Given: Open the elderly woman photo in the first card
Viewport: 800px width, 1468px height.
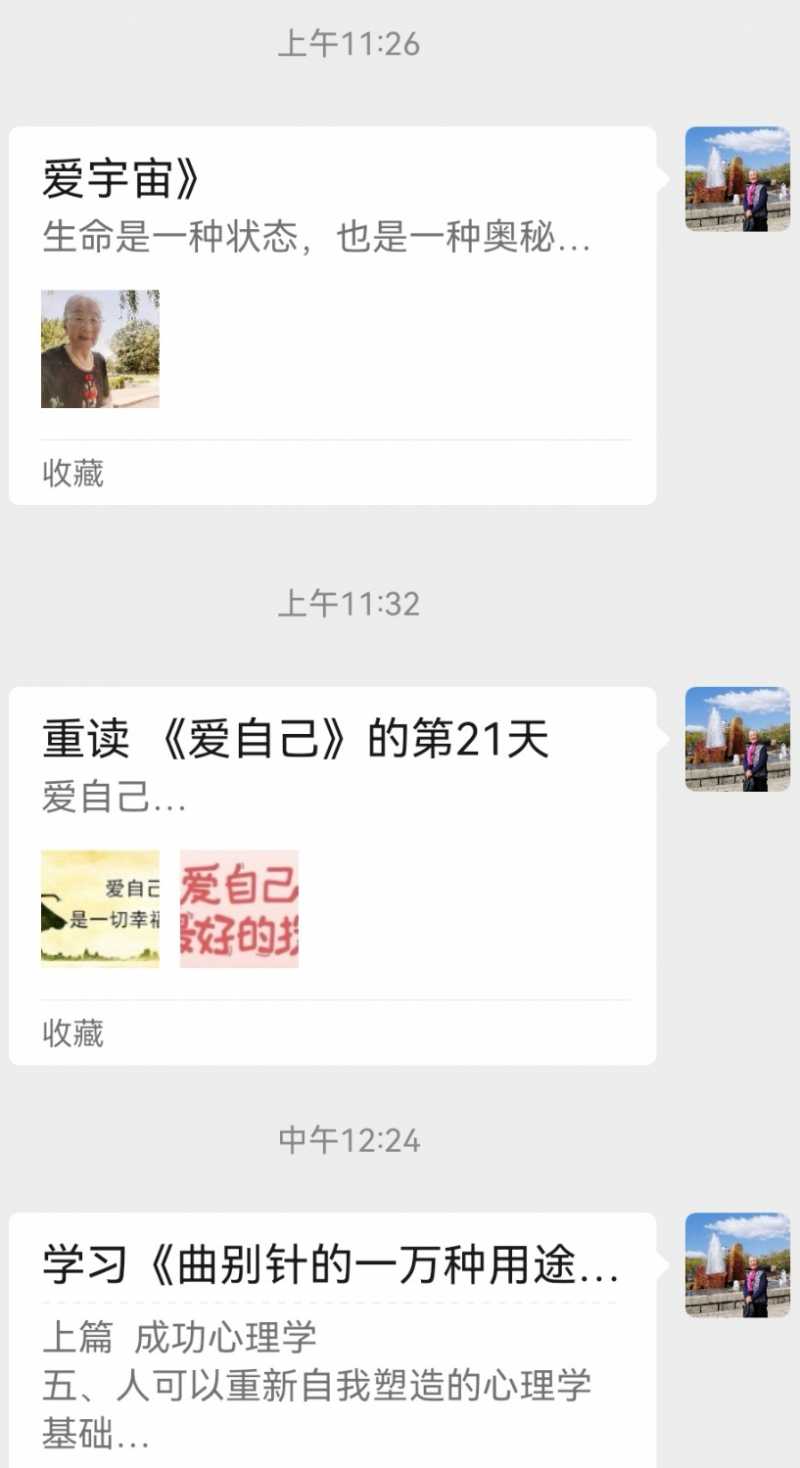Looking at the screenshot, I should coord(100,348).
